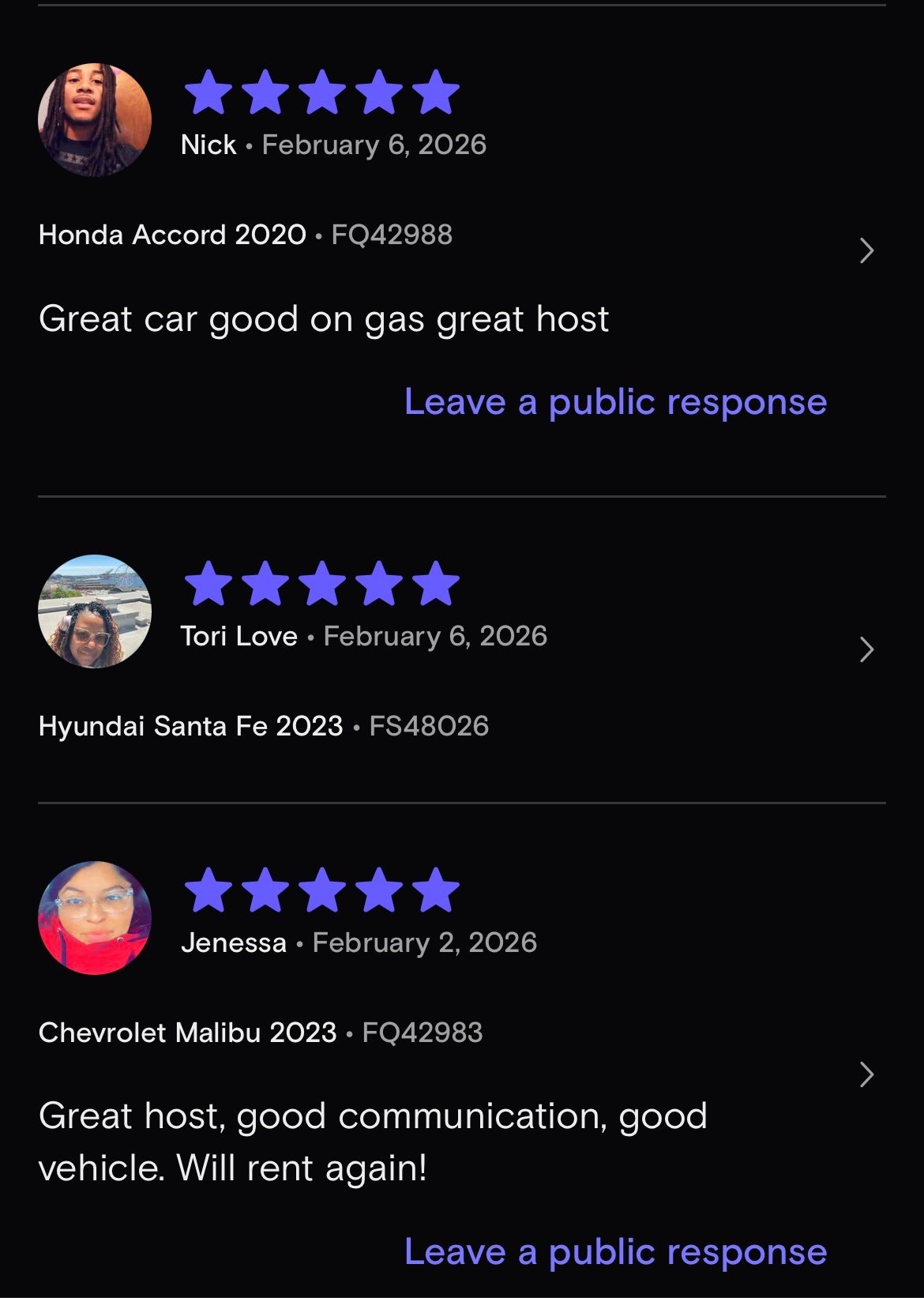Select the first star of Jenessa's rating
924x1298 pixels.
pyautogui.click(x=208, y=892)
